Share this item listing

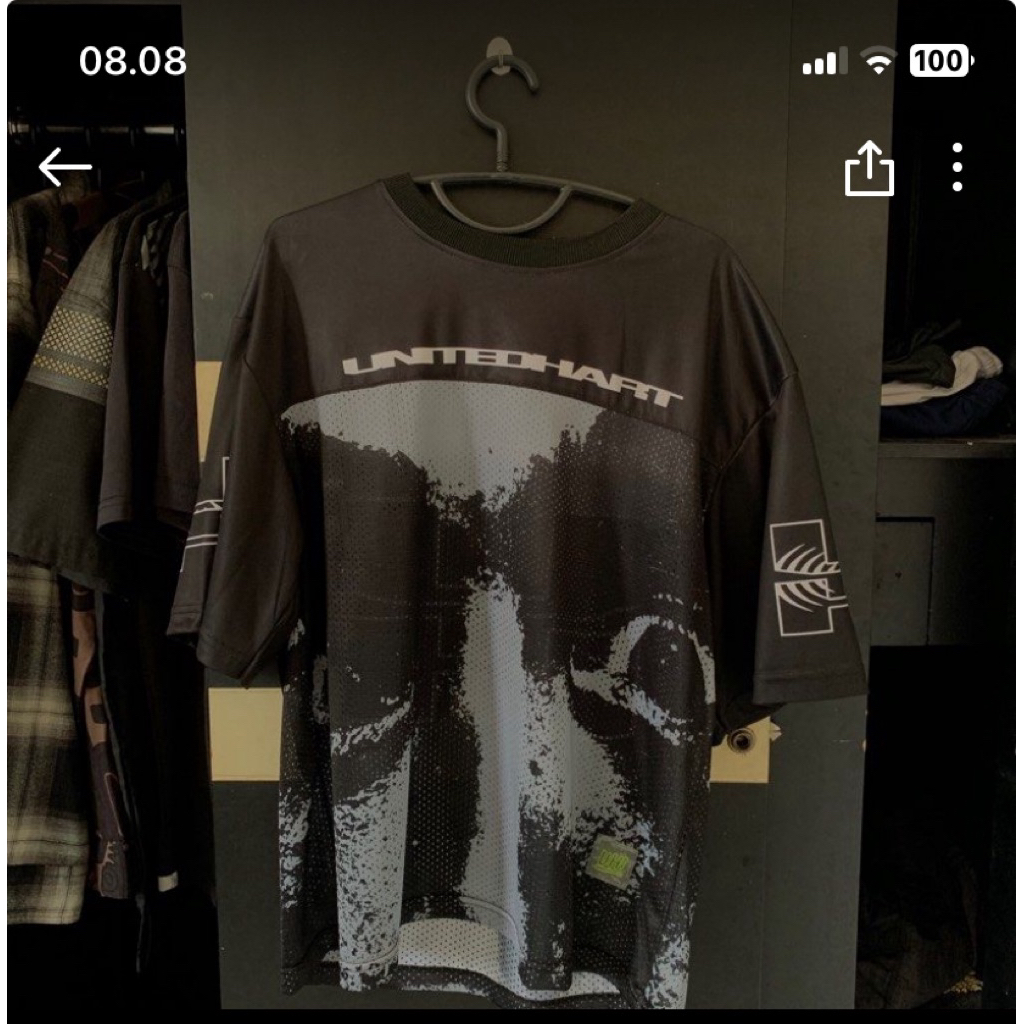click(x=869, y=169)
